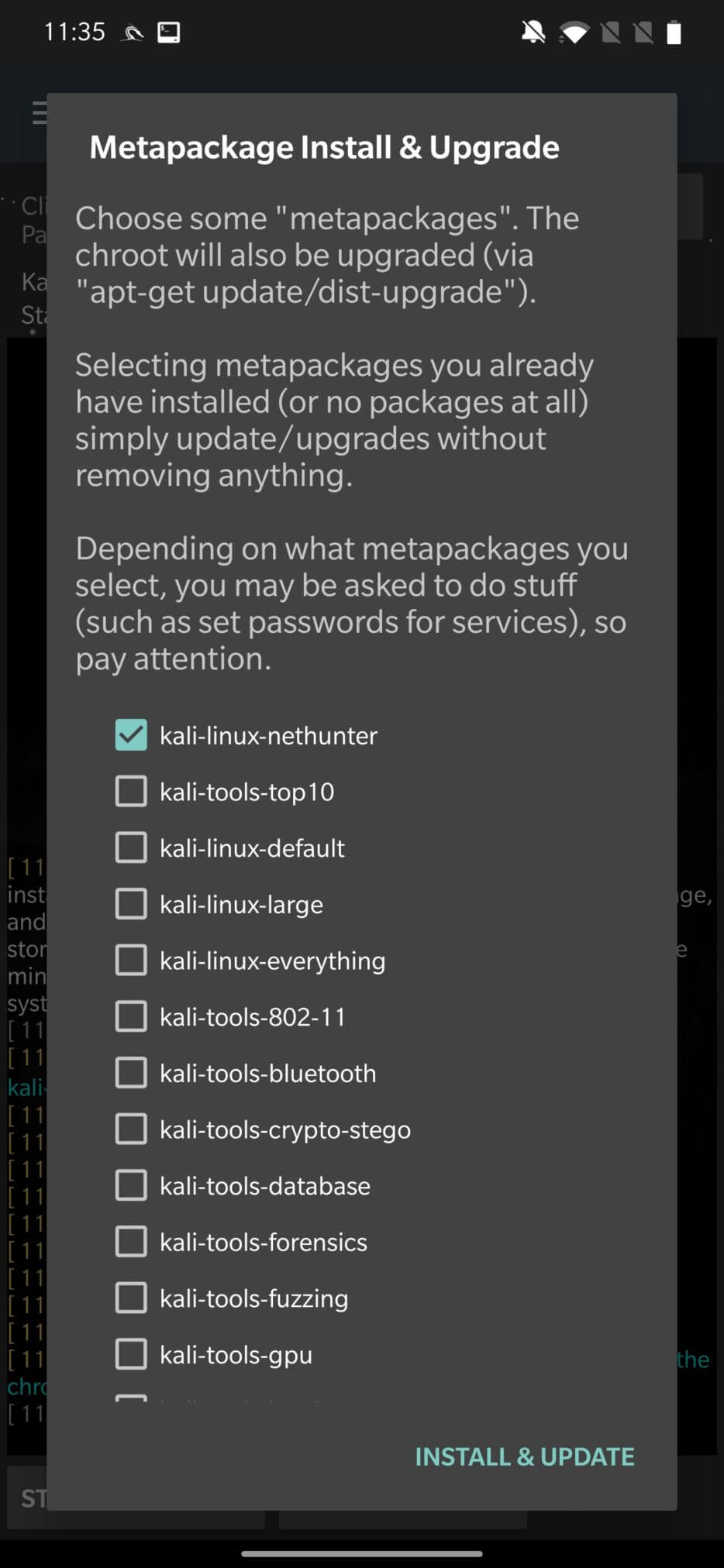Select kali-tools-802-11 from the list
Screen dimensions: 724x1568
[x=131, y=1016]
